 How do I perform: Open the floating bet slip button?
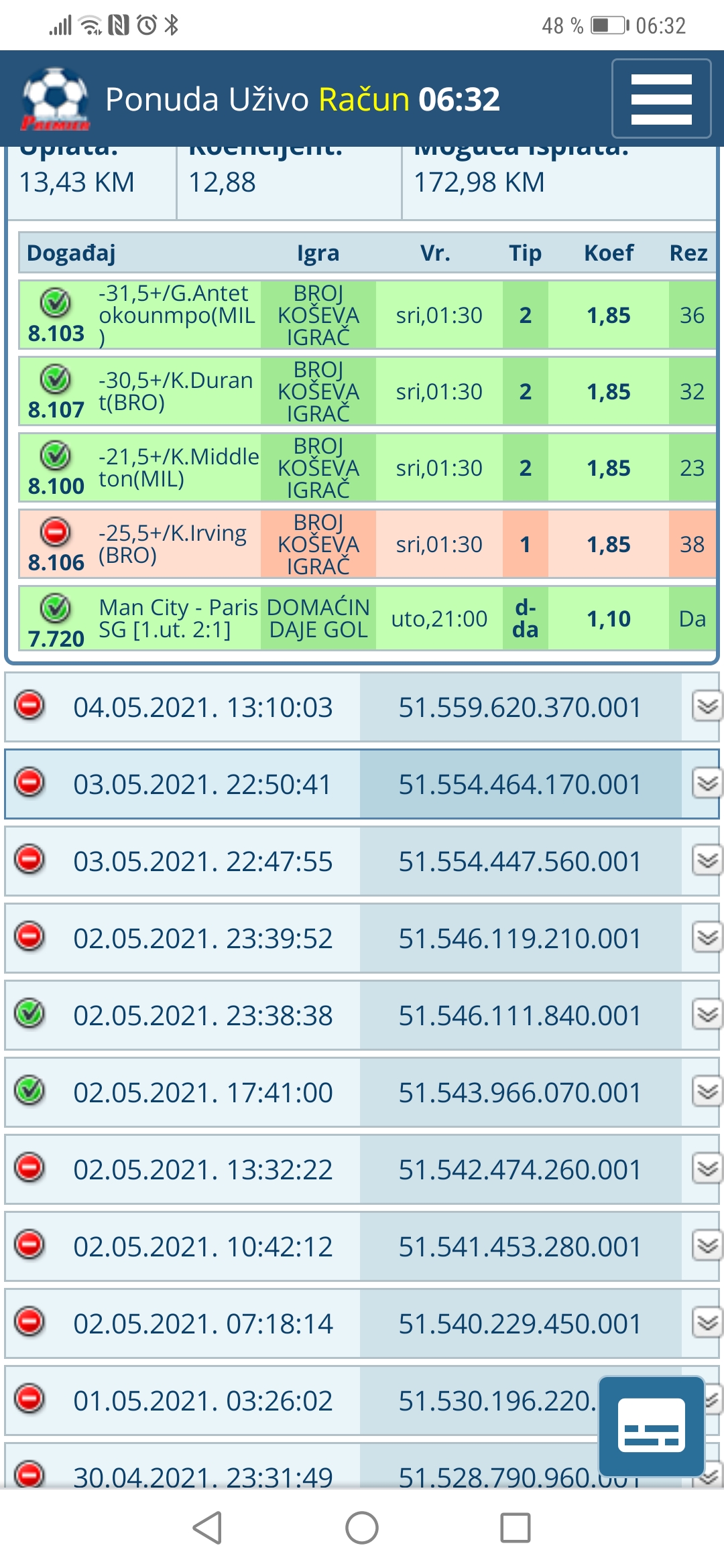pyautogui.click(x=651, y=1426)
